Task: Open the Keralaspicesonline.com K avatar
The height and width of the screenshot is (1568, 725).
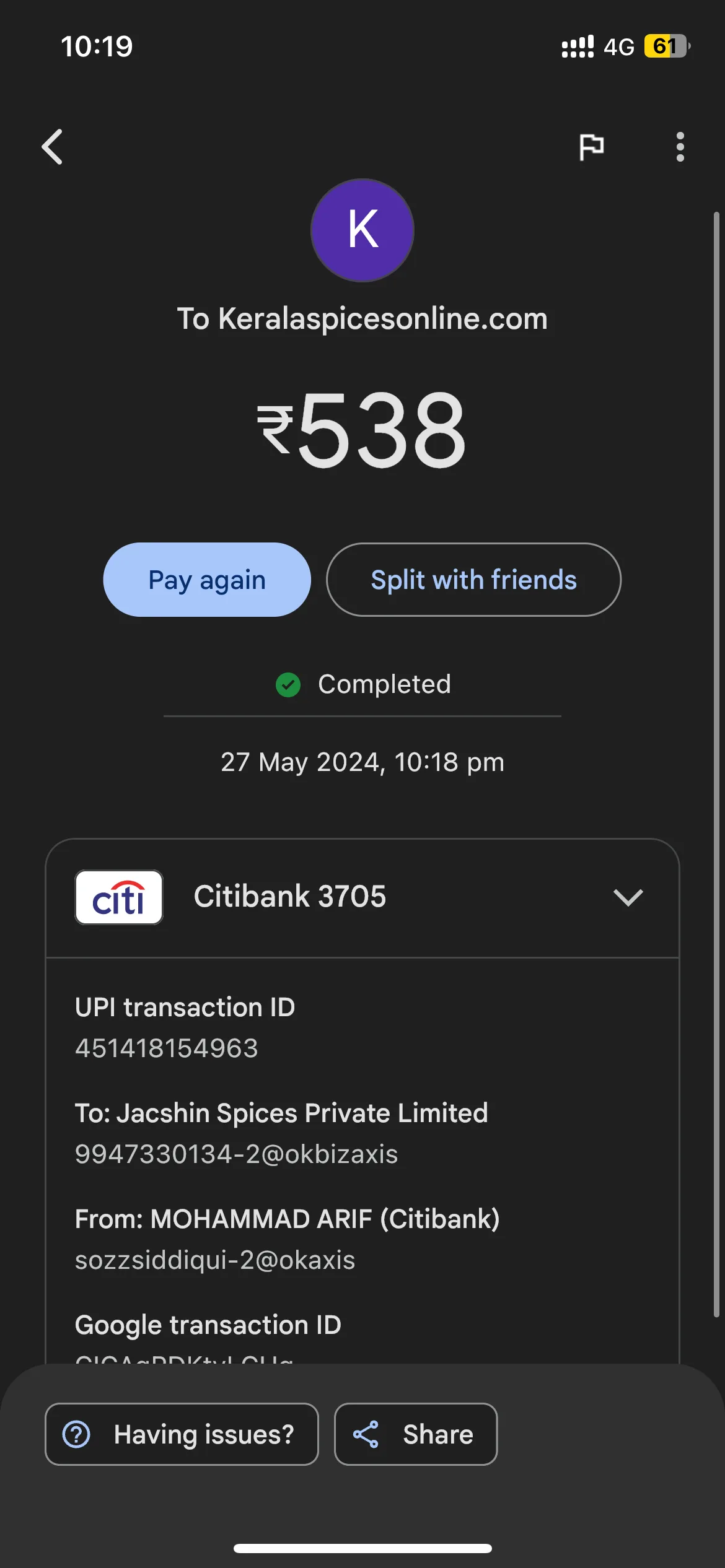Action: [362, 230]
